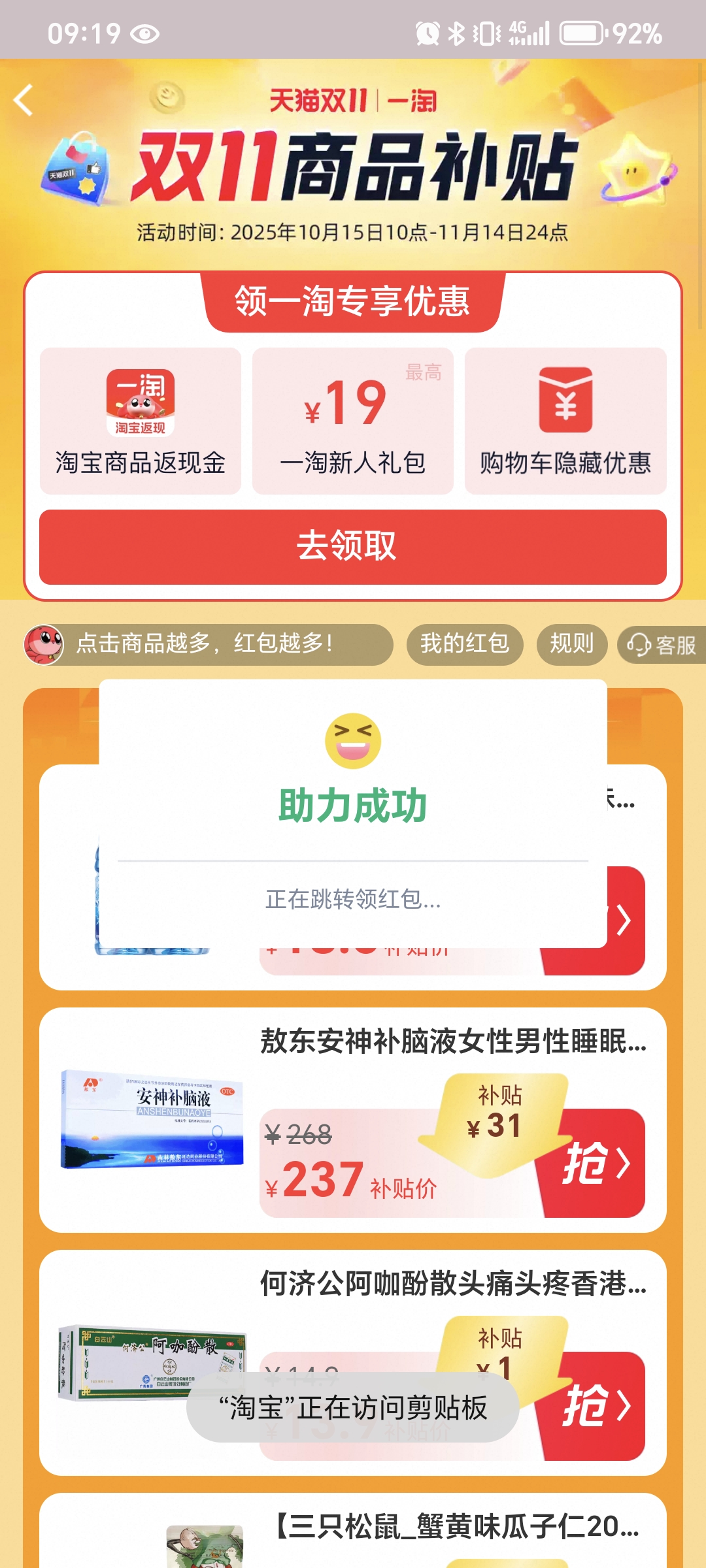Screen dimensions: 706x1568
Task: Grab the 敖东安神补脑液 subsidy with 抢
Action: [x=596, y=1163]
